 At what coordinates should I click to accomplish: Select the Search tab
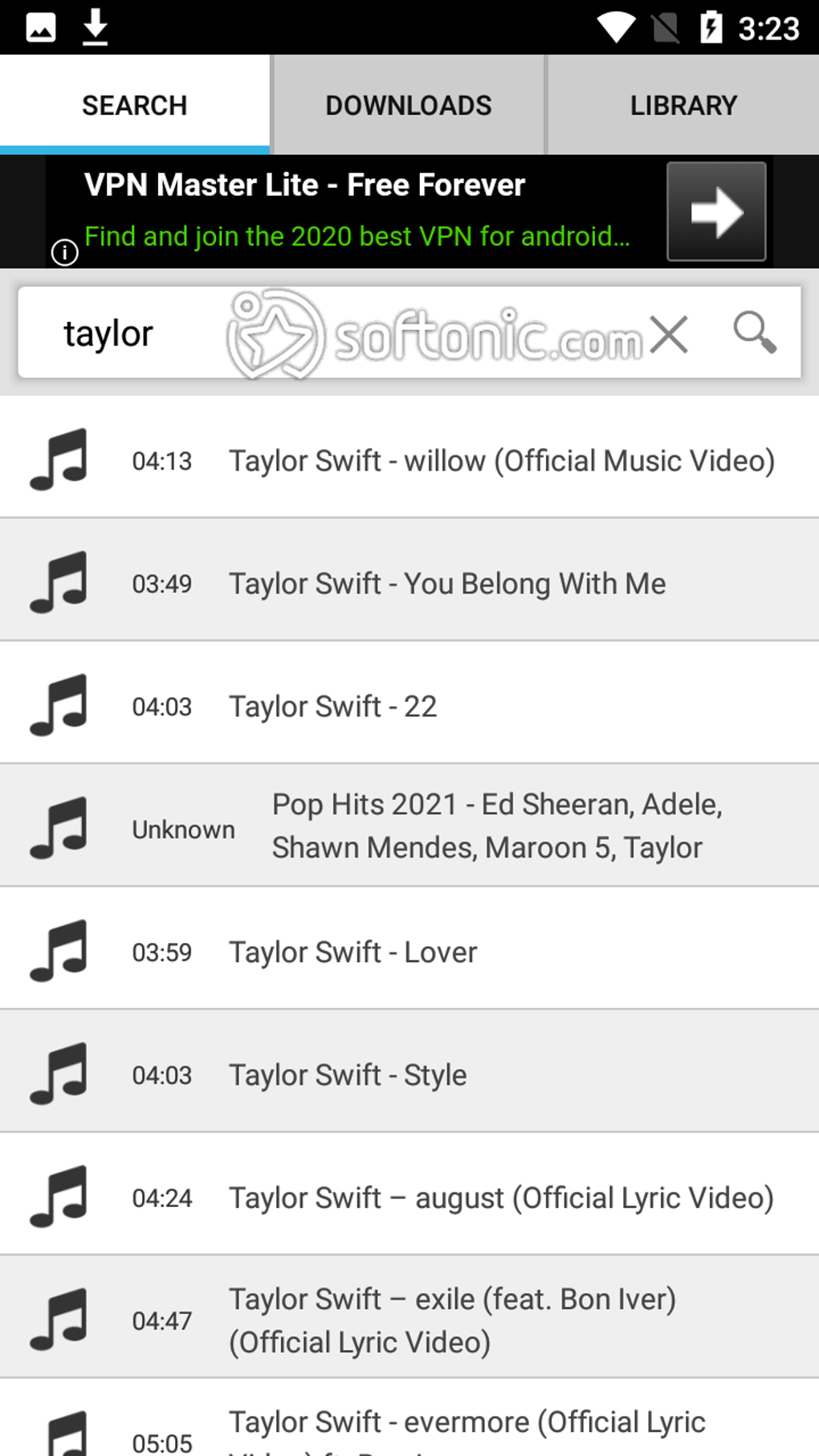(x=135, y=105)
